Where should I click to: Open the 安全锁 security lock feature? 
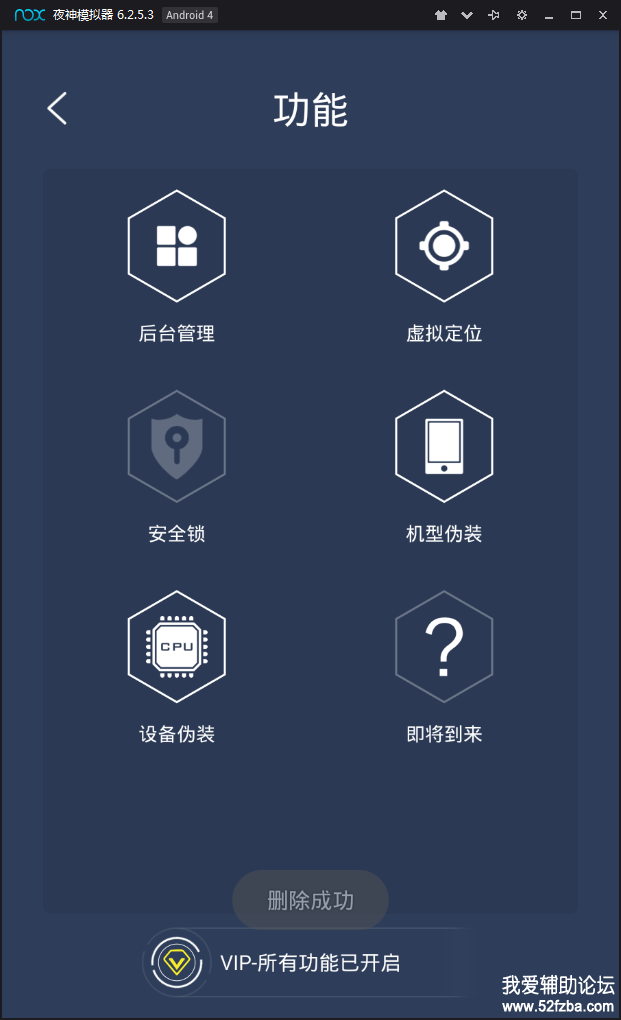177,447
